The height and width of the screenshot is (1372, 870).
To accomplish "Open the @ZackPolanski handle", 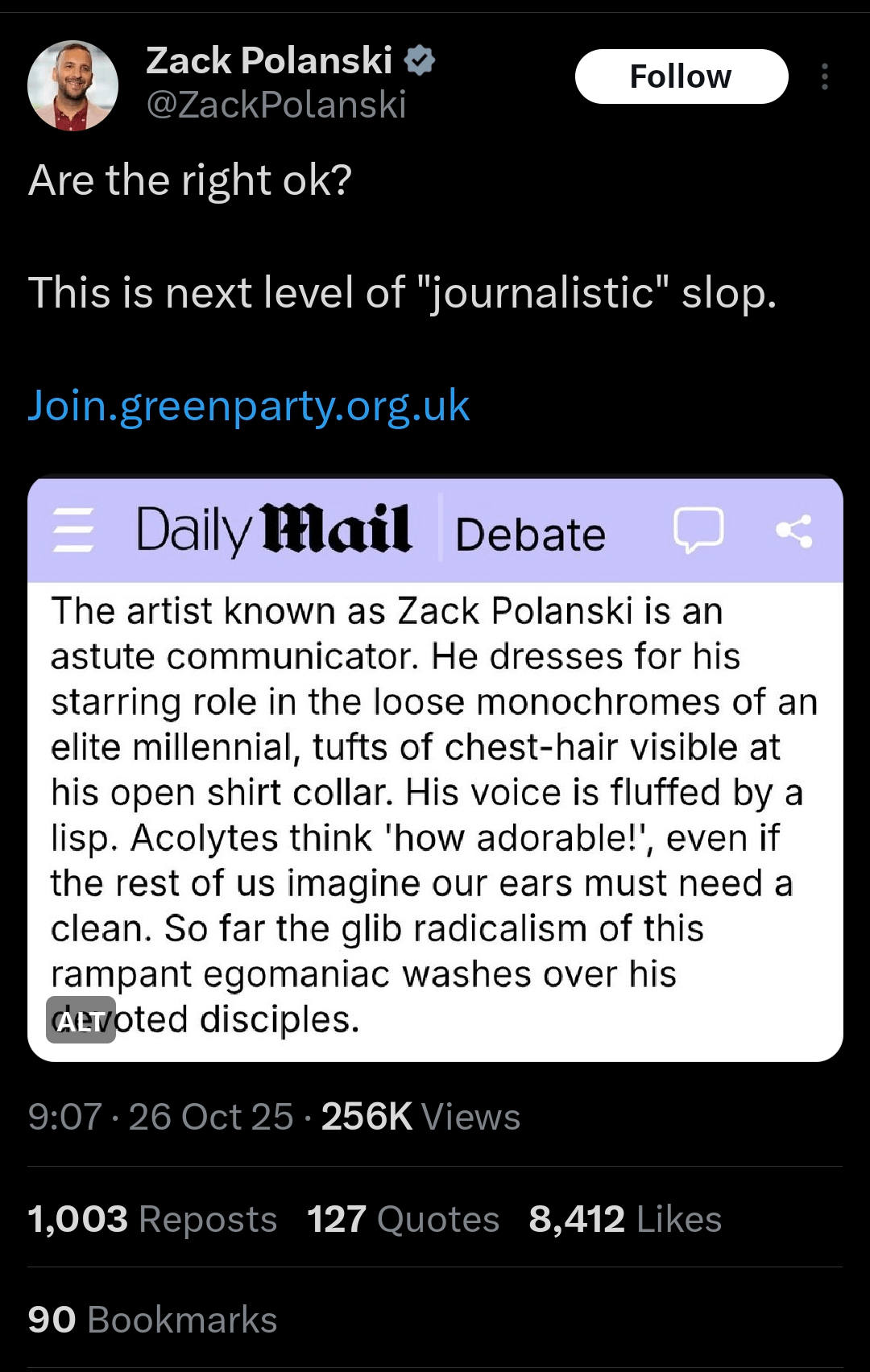I will point(275,105).
